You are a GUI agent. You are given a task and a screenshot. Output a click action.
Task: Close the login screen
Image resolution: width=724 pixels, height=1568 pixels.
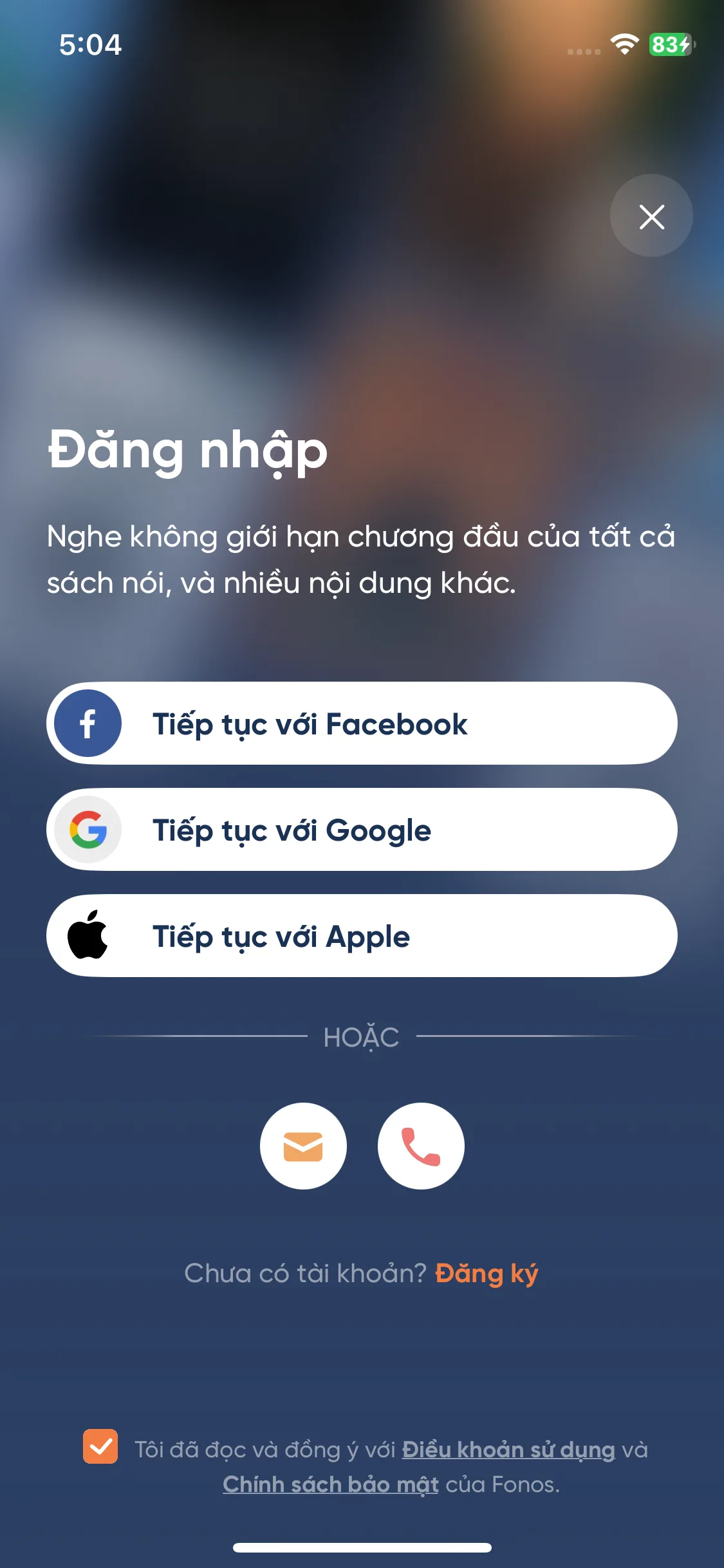coord(651,216)
